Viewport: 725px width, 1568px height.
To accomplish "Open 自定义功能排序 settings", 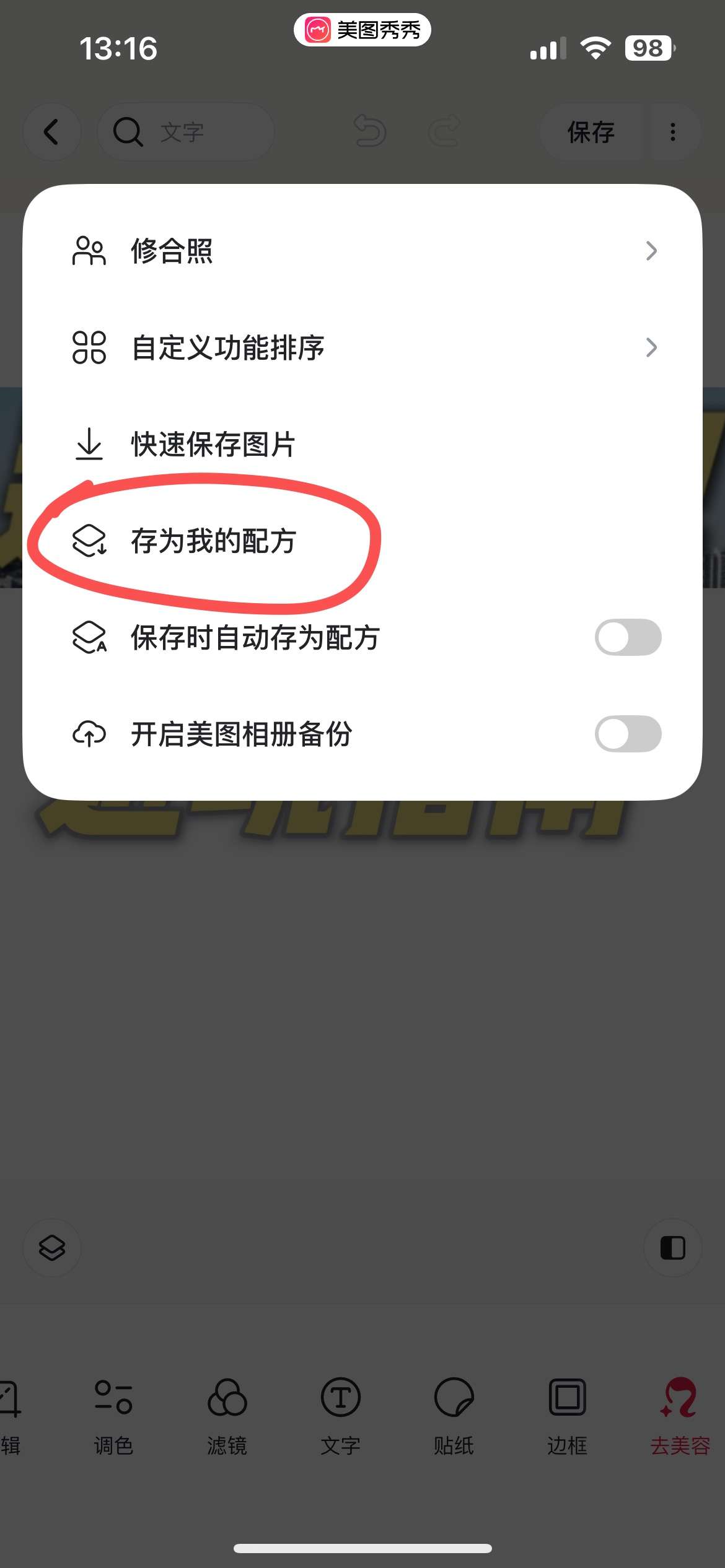I will click(362, 347).
